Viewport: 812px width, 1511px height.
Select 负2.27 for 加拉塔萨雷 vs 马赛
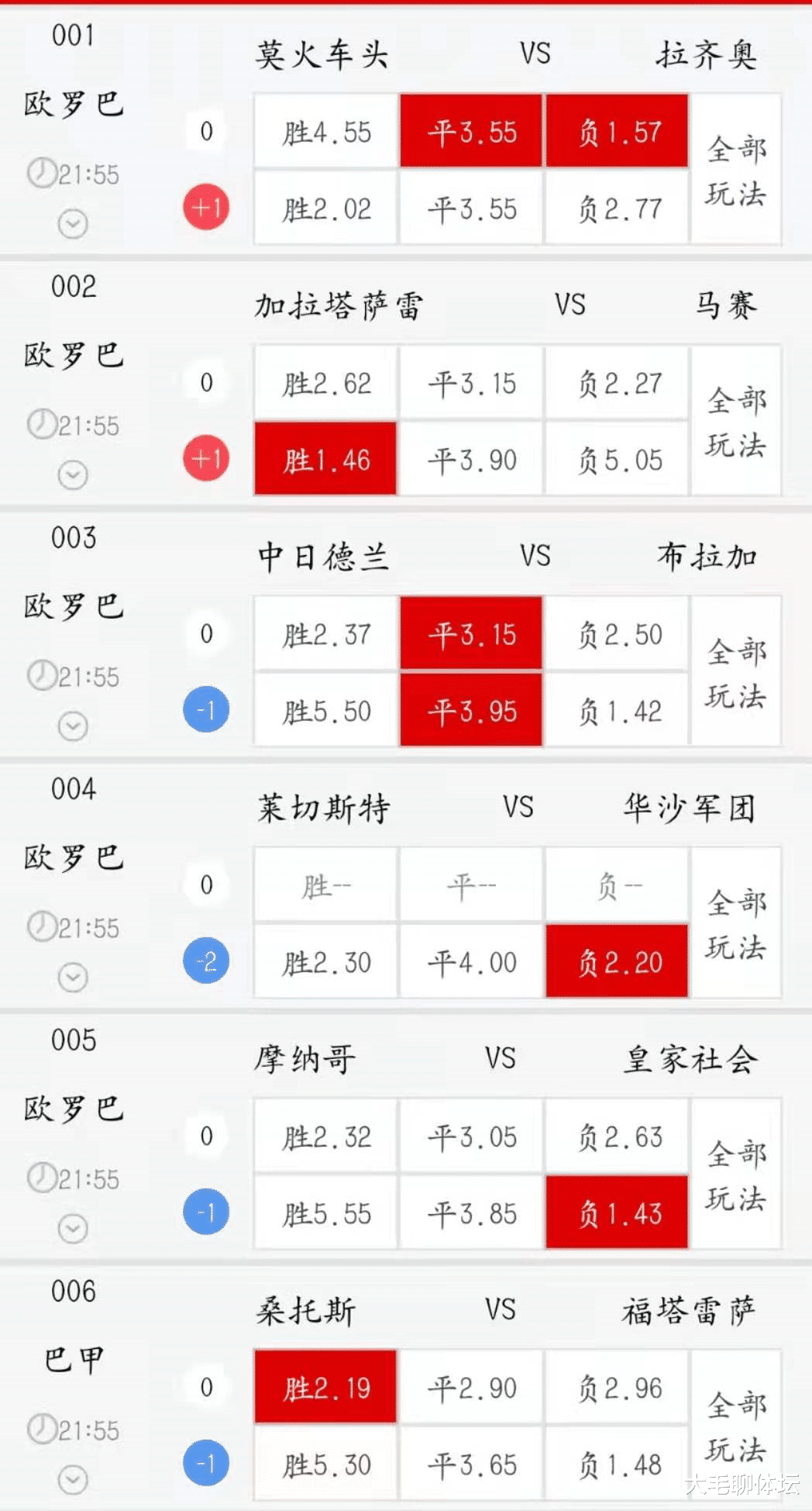point(618,383)
